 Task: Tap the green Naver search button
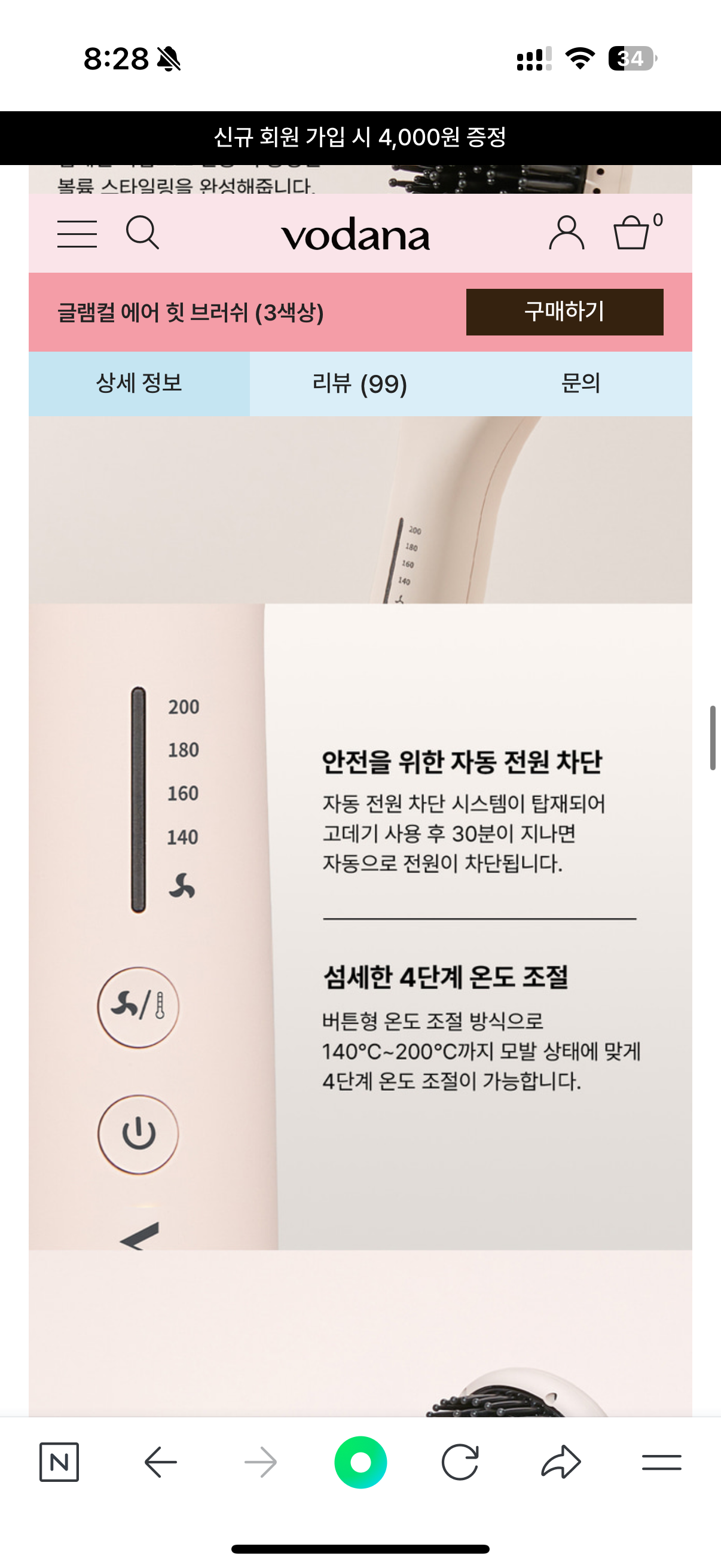tap(360, 1462)
